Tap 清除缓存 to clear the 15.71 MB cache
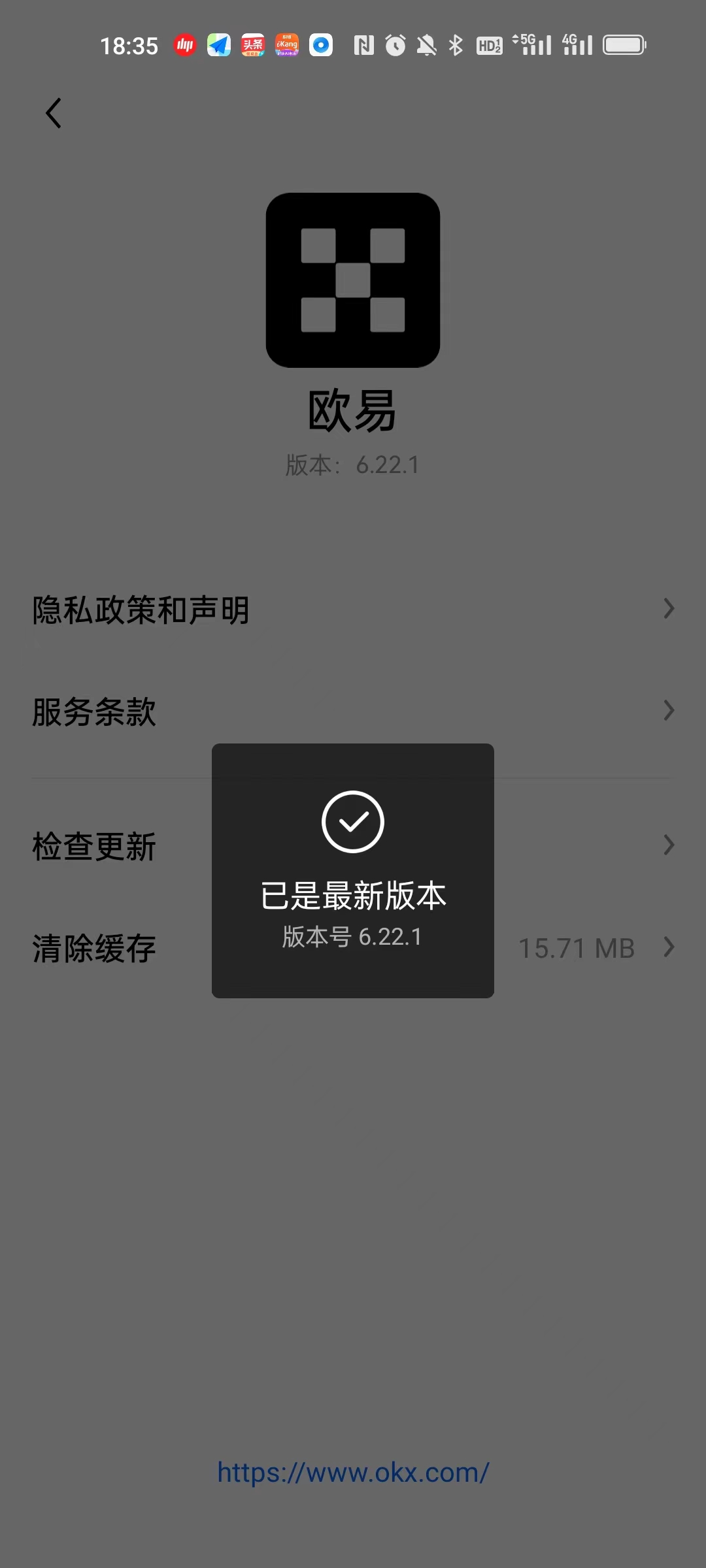 (x=95, y=948)
